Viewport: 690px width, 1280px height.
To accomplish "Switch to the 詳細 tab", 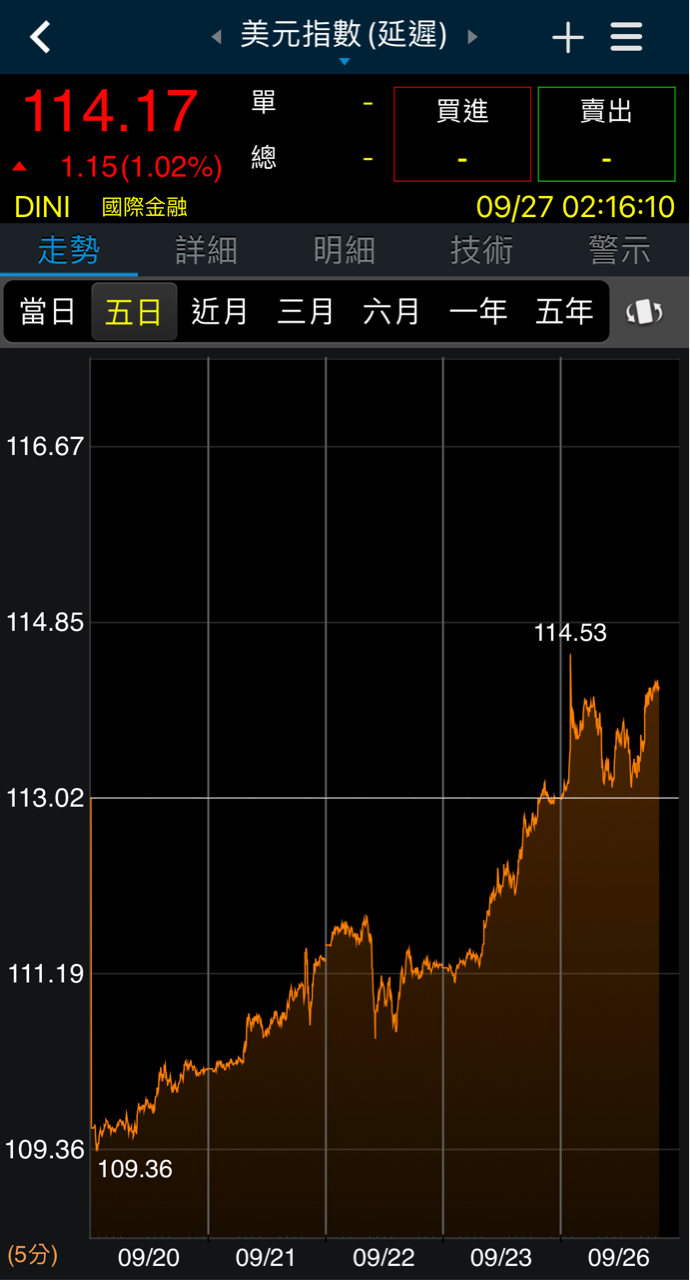I will [206, 250].
